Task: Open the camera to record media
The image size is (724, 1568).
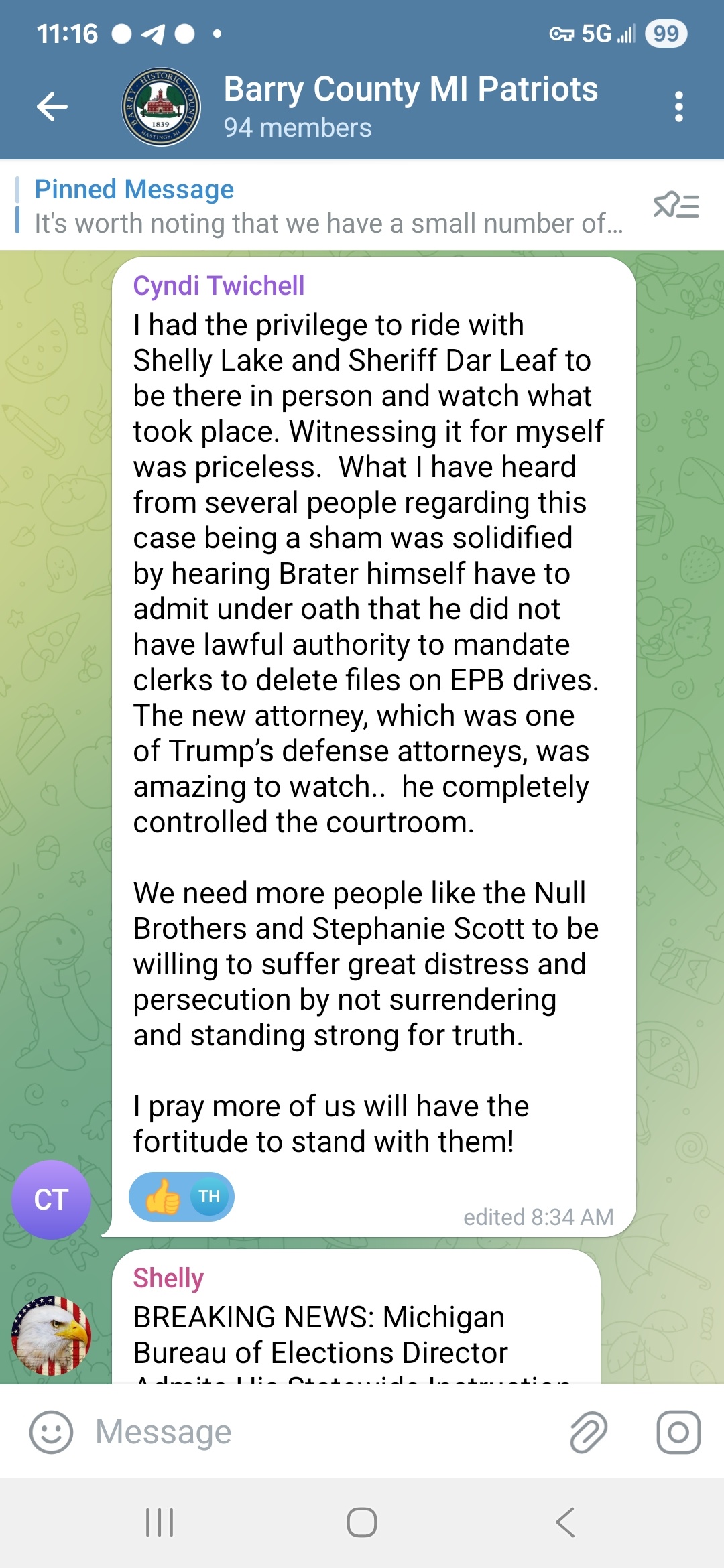Action: 678,1432
